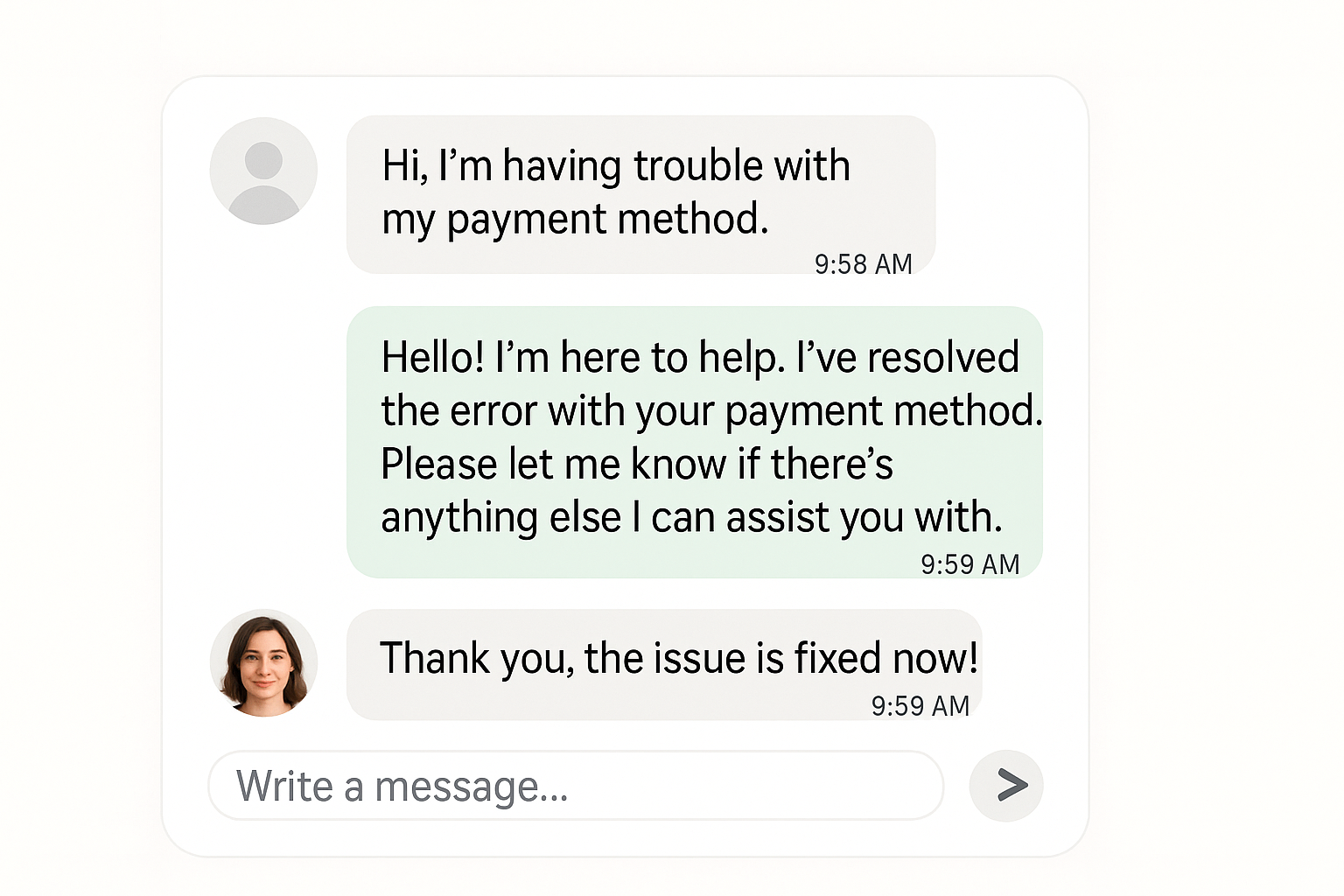
Task: Open the woman's profile photo avatar
Action: pyautogui.click(x=263, y=663)
